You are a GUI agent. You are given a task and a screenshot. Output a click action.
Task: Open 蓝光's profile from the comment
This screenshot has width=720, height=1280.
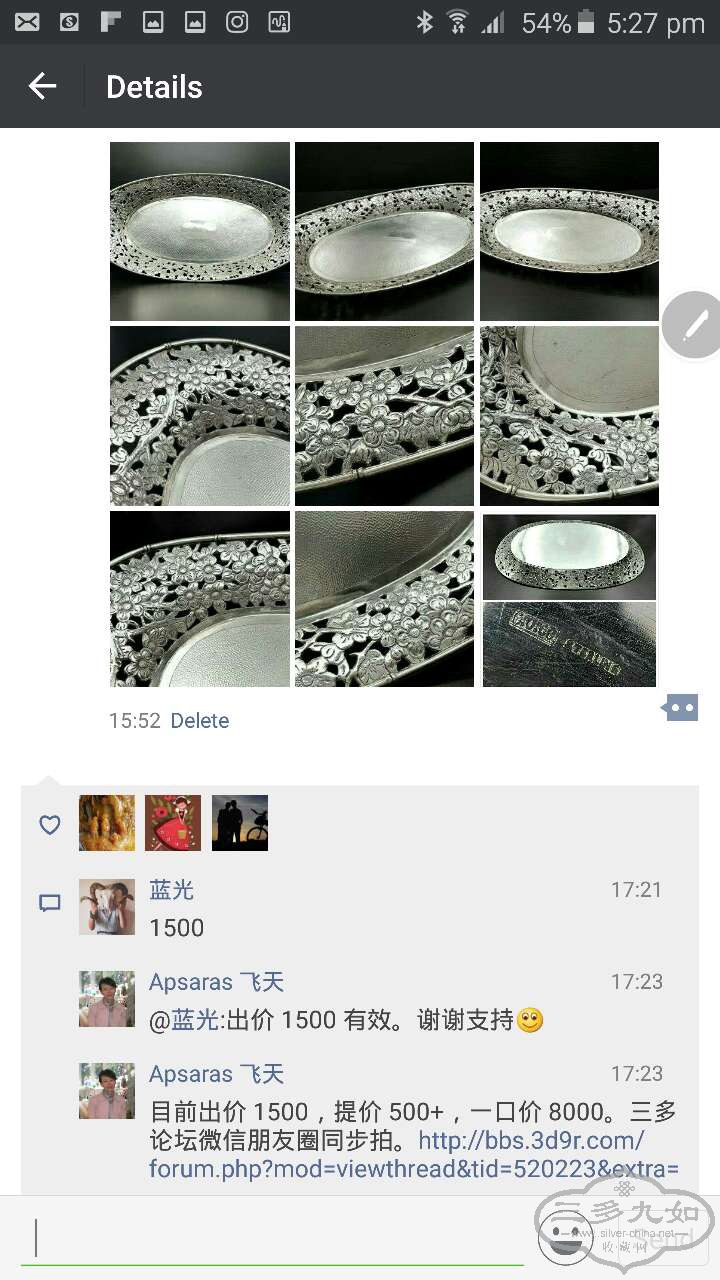(x=172, y=890)
